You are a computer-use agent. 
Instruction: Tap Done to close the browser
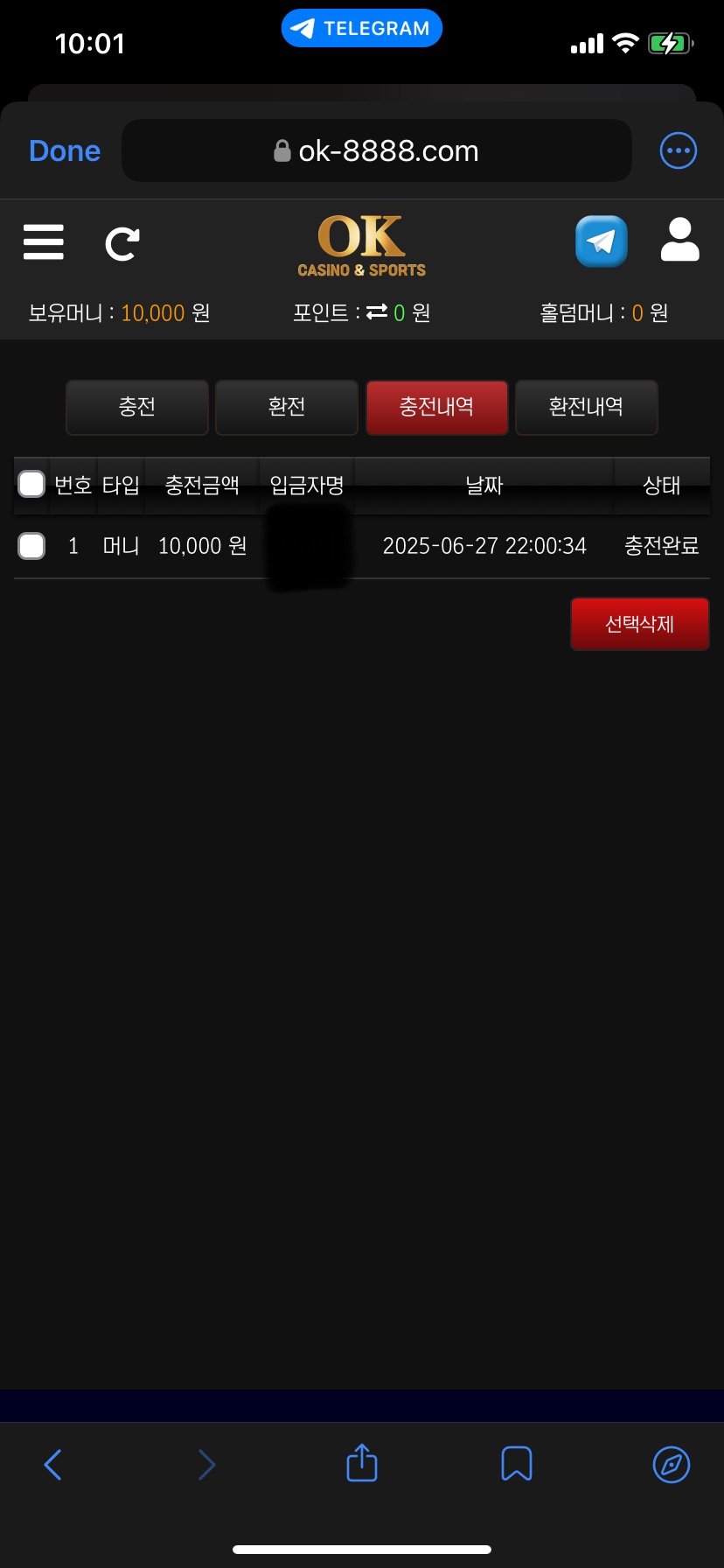[65, 150]
